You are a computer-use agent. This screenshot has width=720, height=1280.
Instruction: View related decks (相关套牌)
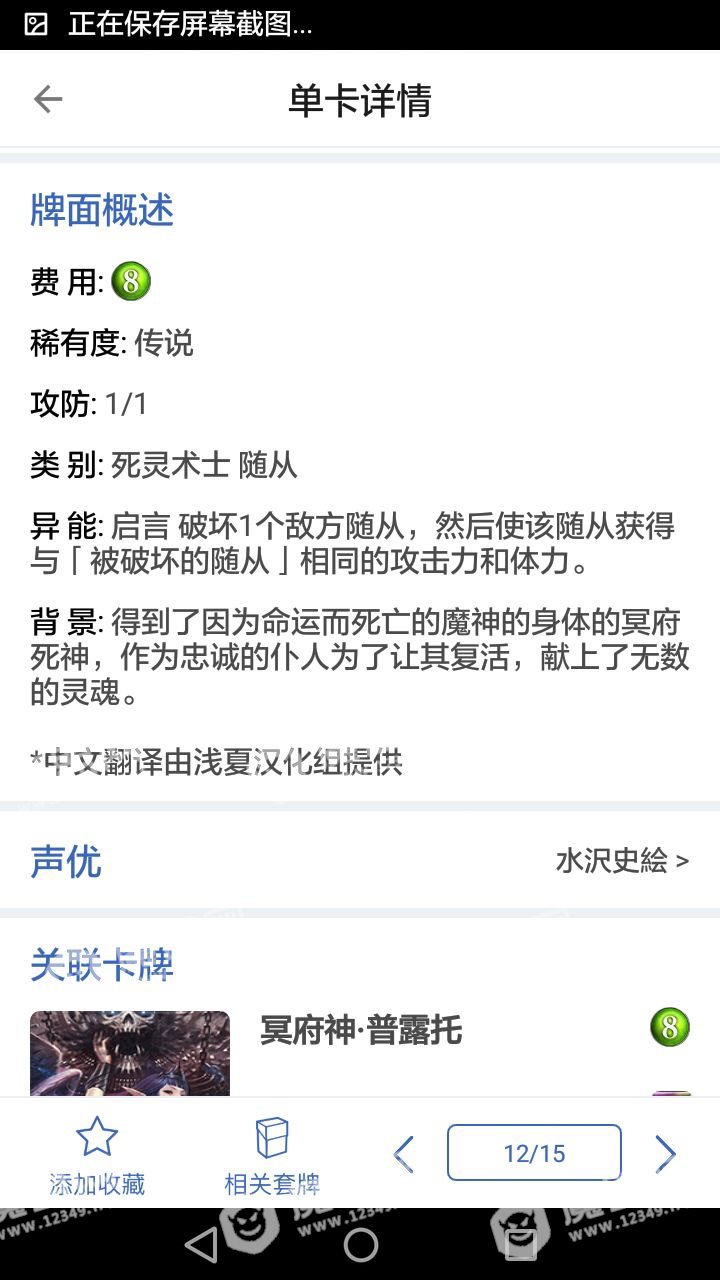pos(272,1155)
